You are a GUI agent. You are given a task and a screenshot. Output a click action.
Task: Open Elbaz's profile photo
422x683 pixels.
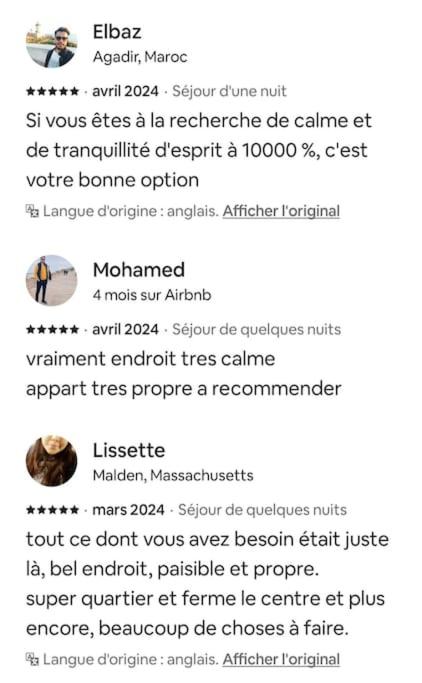tap(51, 43)
